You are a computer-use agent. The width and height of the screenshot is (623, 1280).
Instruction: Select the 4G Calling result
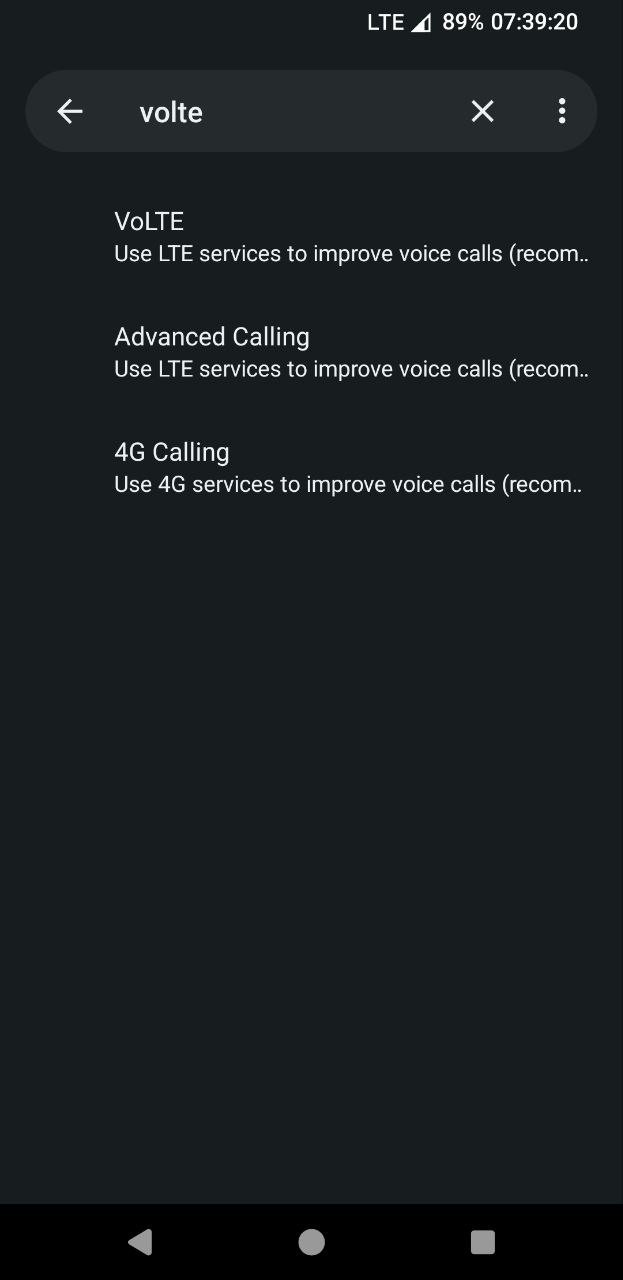click(x=350, y=467)
